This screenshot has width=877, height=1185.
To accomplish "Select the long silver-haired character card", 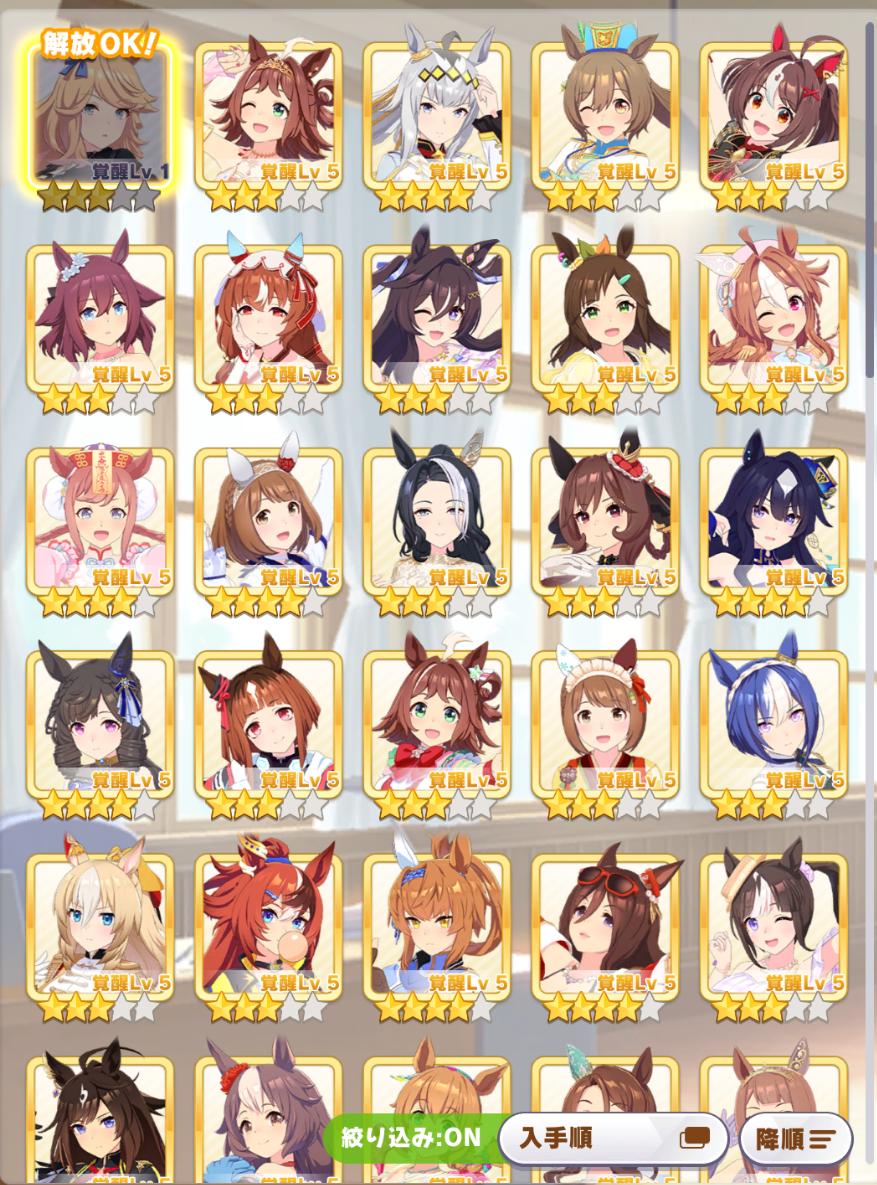I will tap(437, 115).
